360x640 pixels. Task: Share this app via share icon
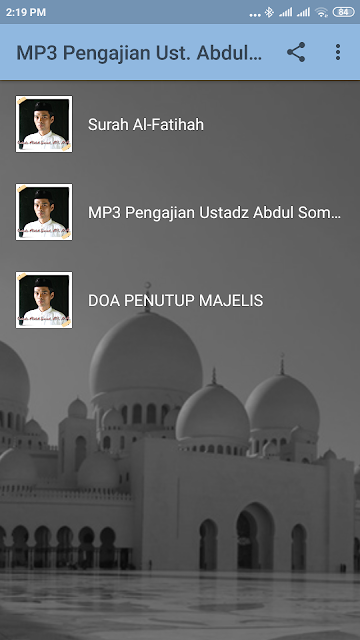[x=296, y=52]
